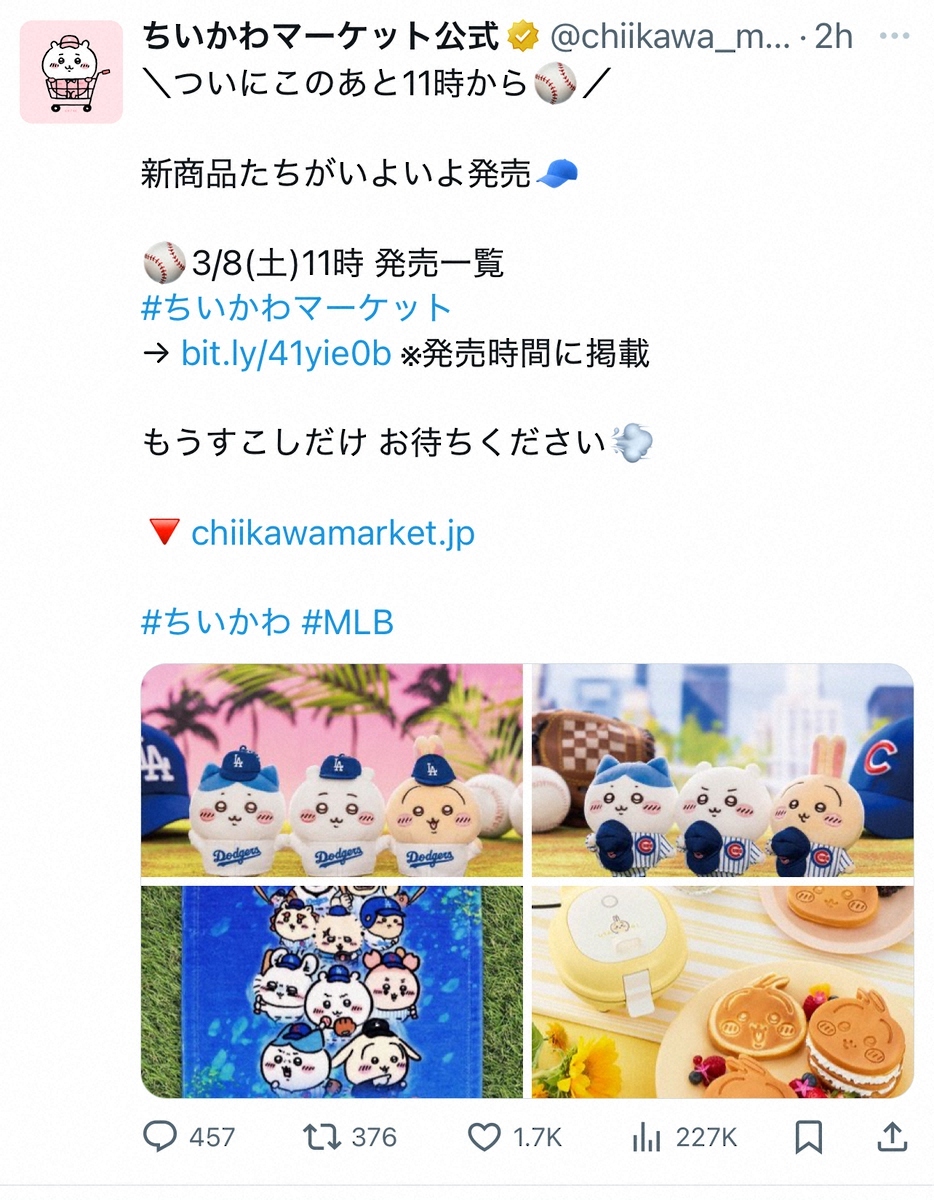Open the #ちいかわマーケット hashtag

point(297,307)
